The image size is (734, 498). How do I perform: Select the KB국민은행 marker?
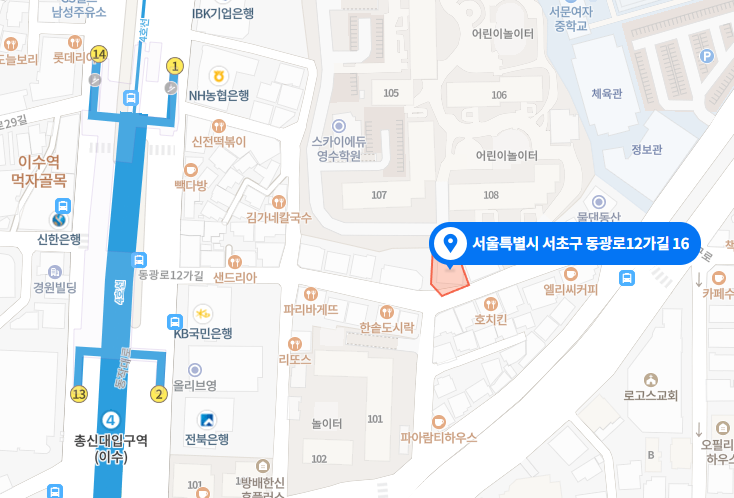[x=203, y=314]
